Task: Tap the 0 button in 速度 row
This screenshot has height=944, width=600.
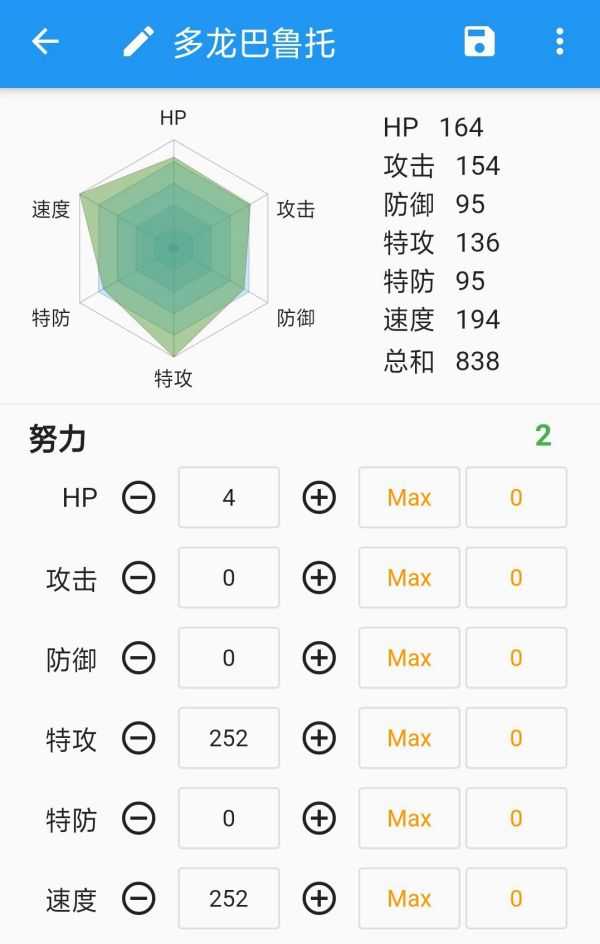Action: click(516, 898)
